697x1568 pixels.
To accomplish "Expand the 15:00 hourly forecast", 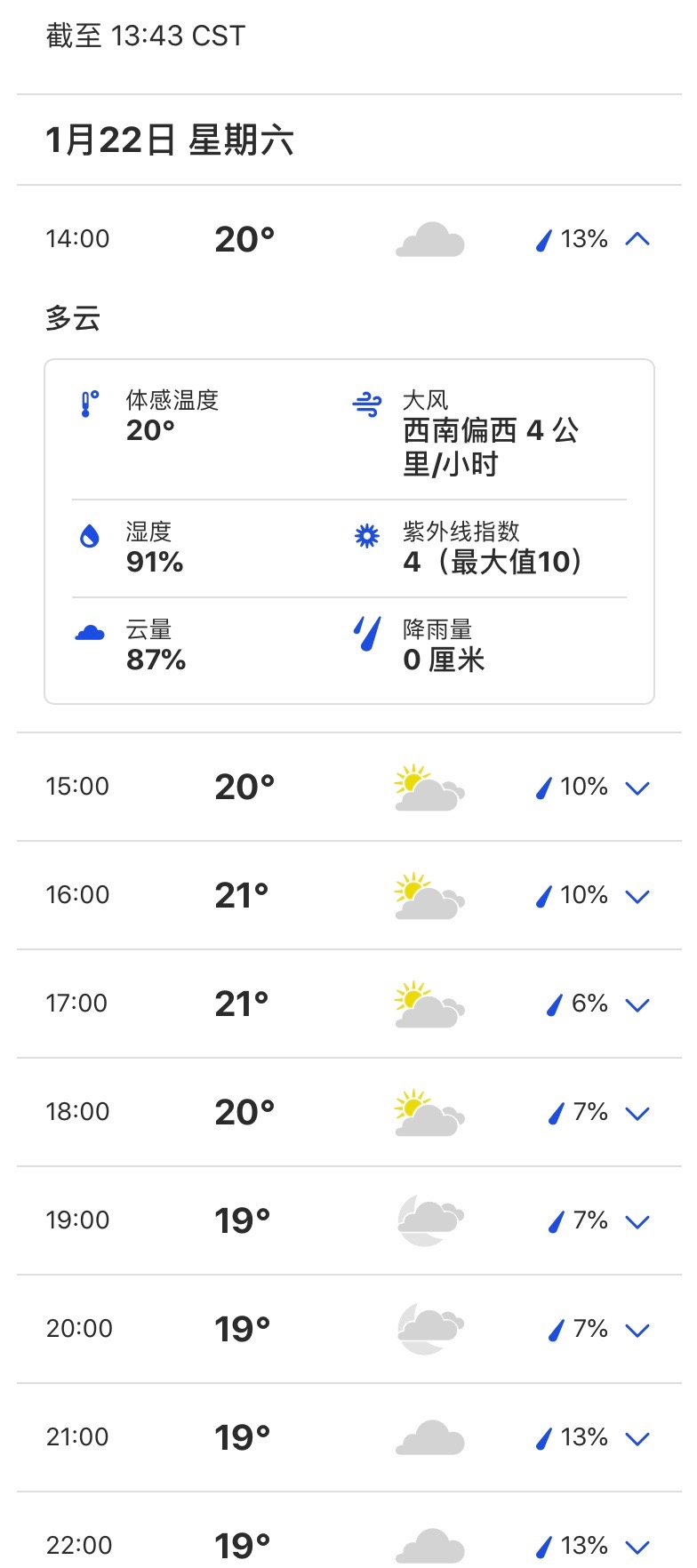I will [x=637, y=788].
